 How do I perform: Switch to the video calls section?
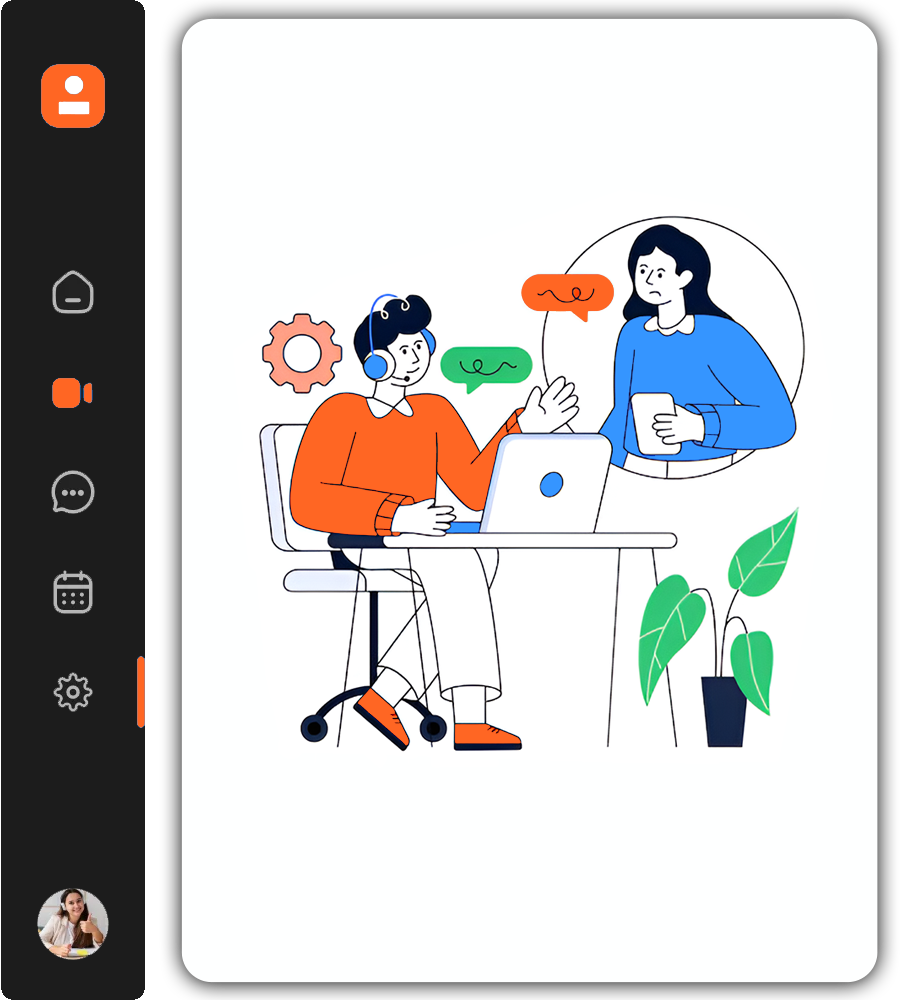73,393
